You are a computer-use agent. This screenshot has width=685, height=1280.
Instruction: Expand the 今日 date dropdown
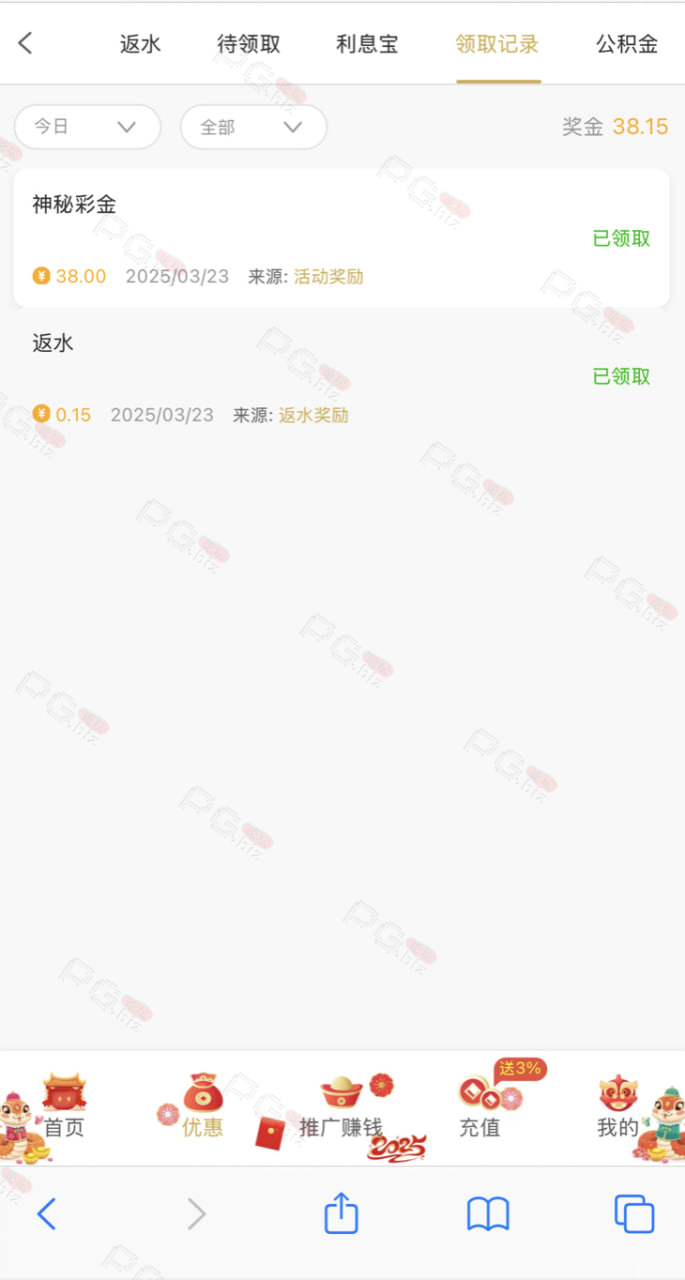click(x=88, y=127)
